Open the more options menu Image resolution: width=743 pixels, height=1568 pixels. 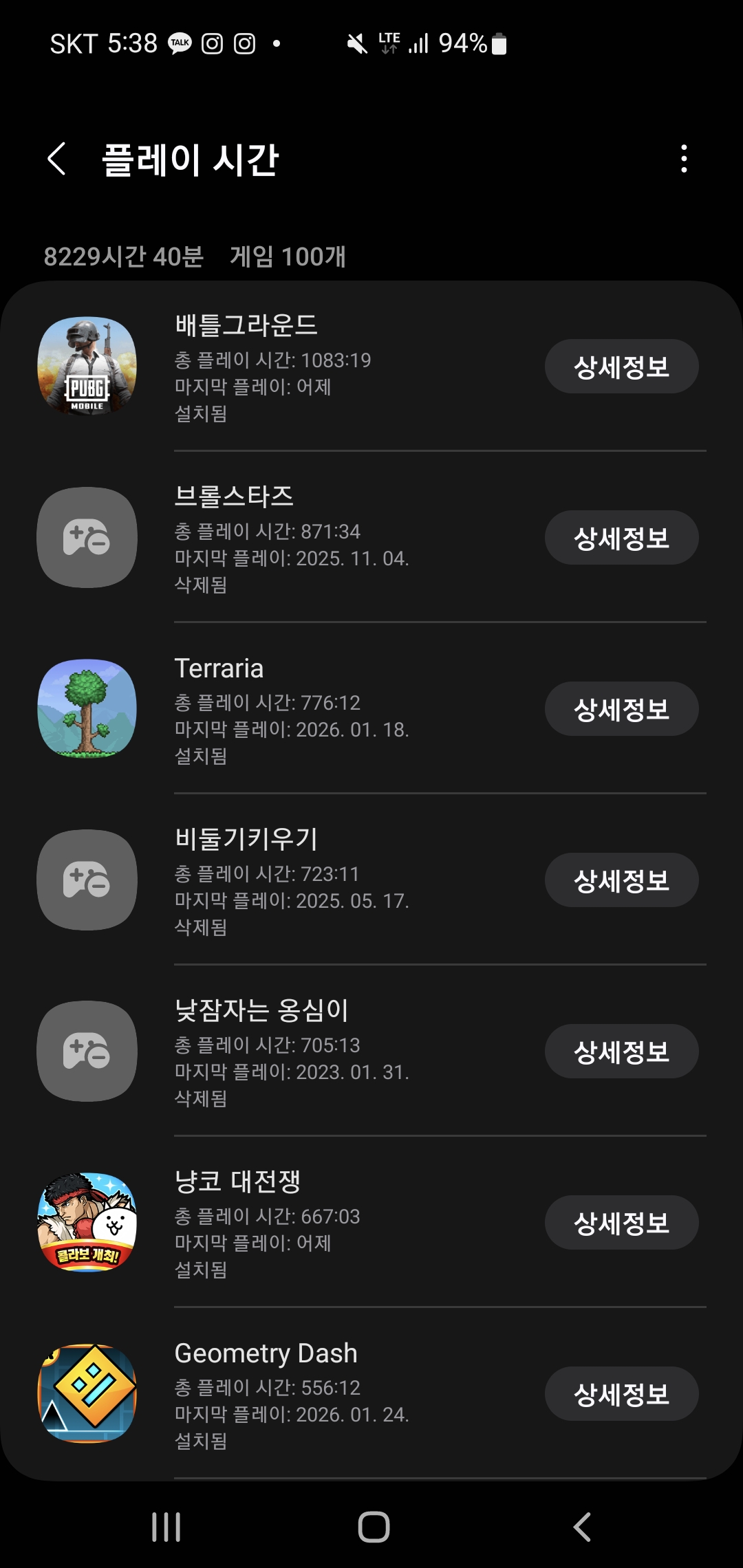[x=683, y=159]
